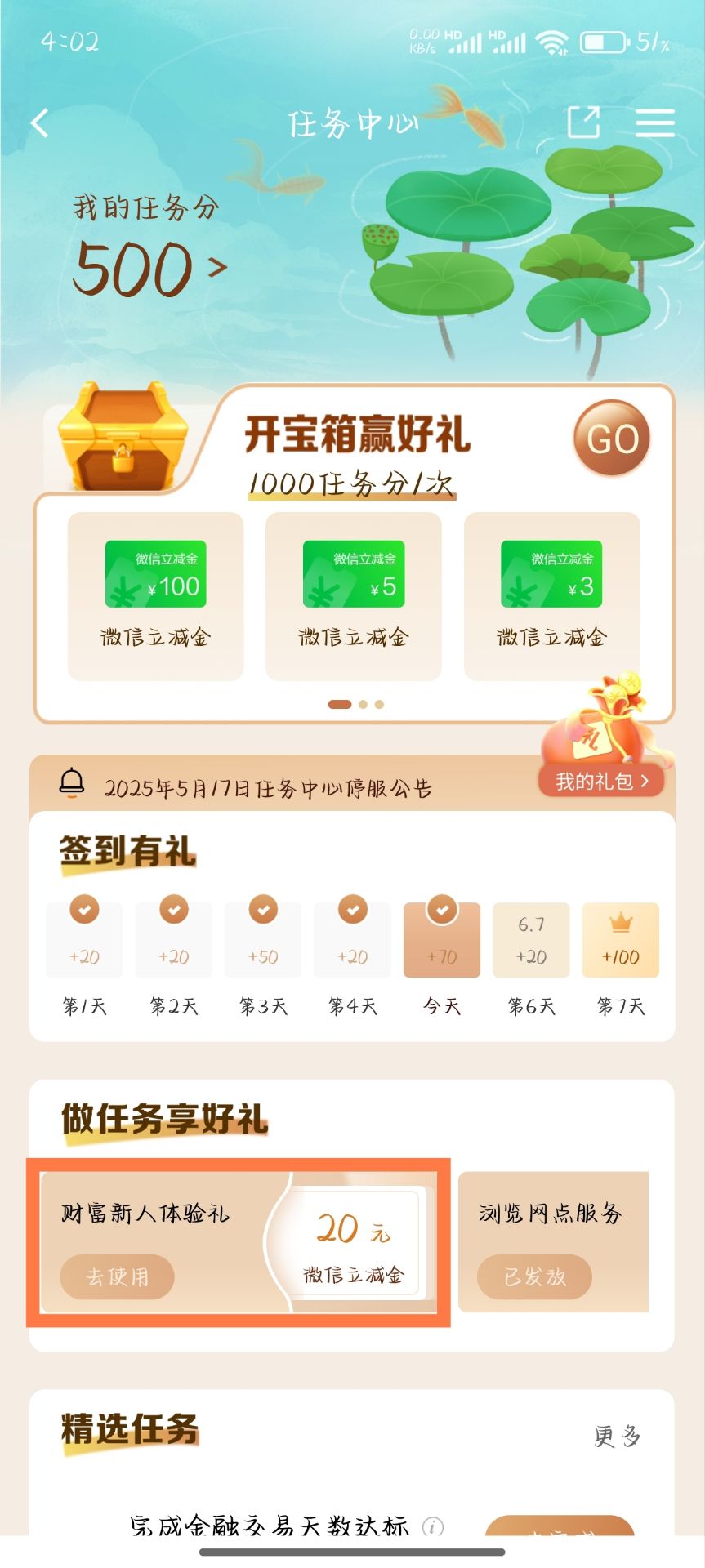Tap the GO button for treasure box

tap(612, 439)
